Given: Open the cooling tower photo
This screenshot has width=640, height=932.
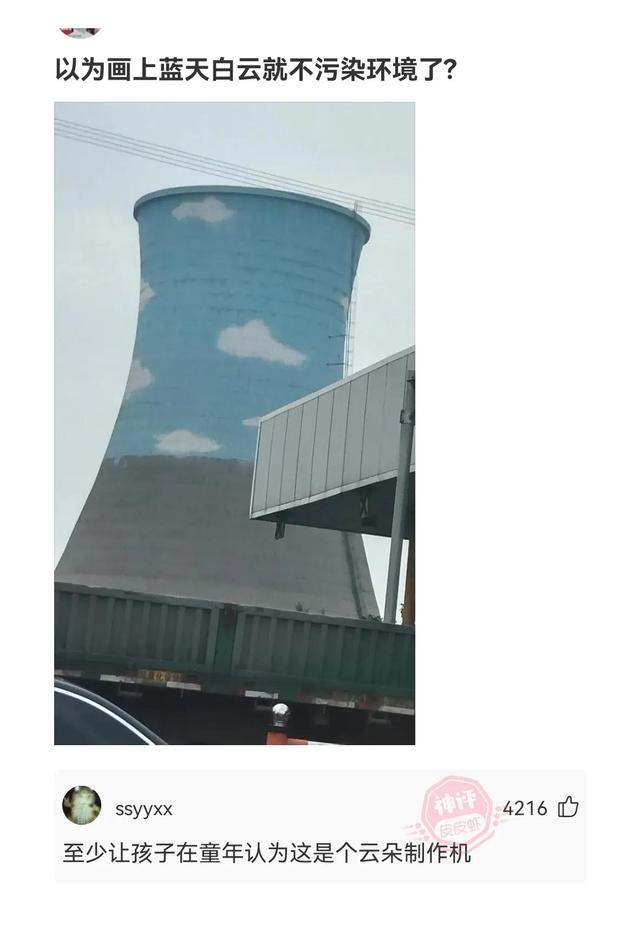Looking at the screenshot, I should [x=234, y=423].
